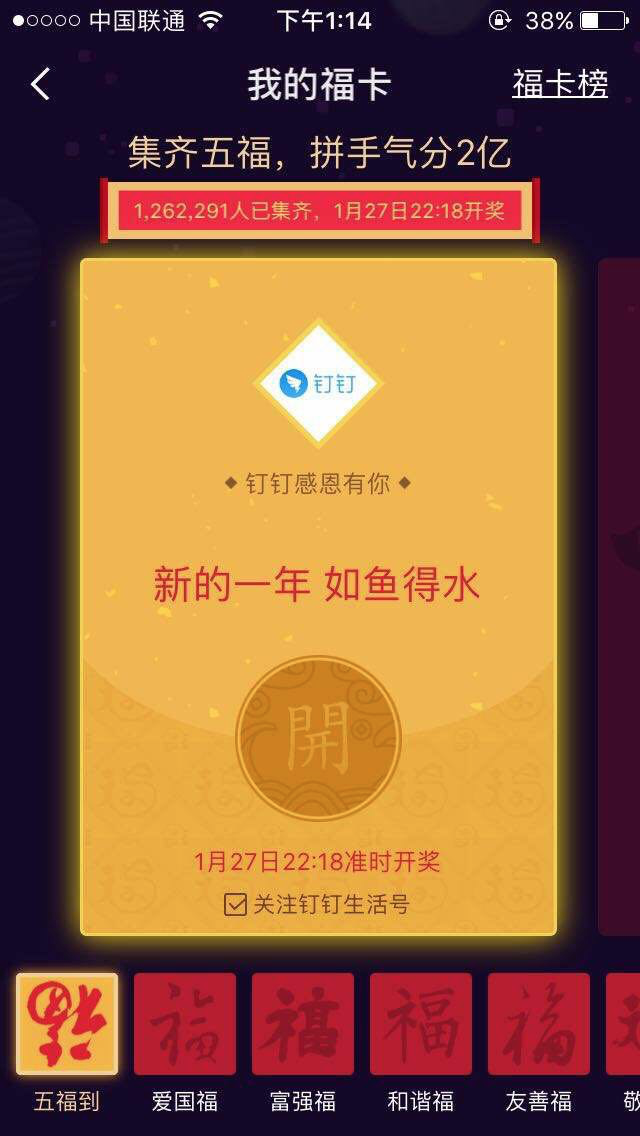
Task: Go back using the top-left arrow
Action: point(40,85)
